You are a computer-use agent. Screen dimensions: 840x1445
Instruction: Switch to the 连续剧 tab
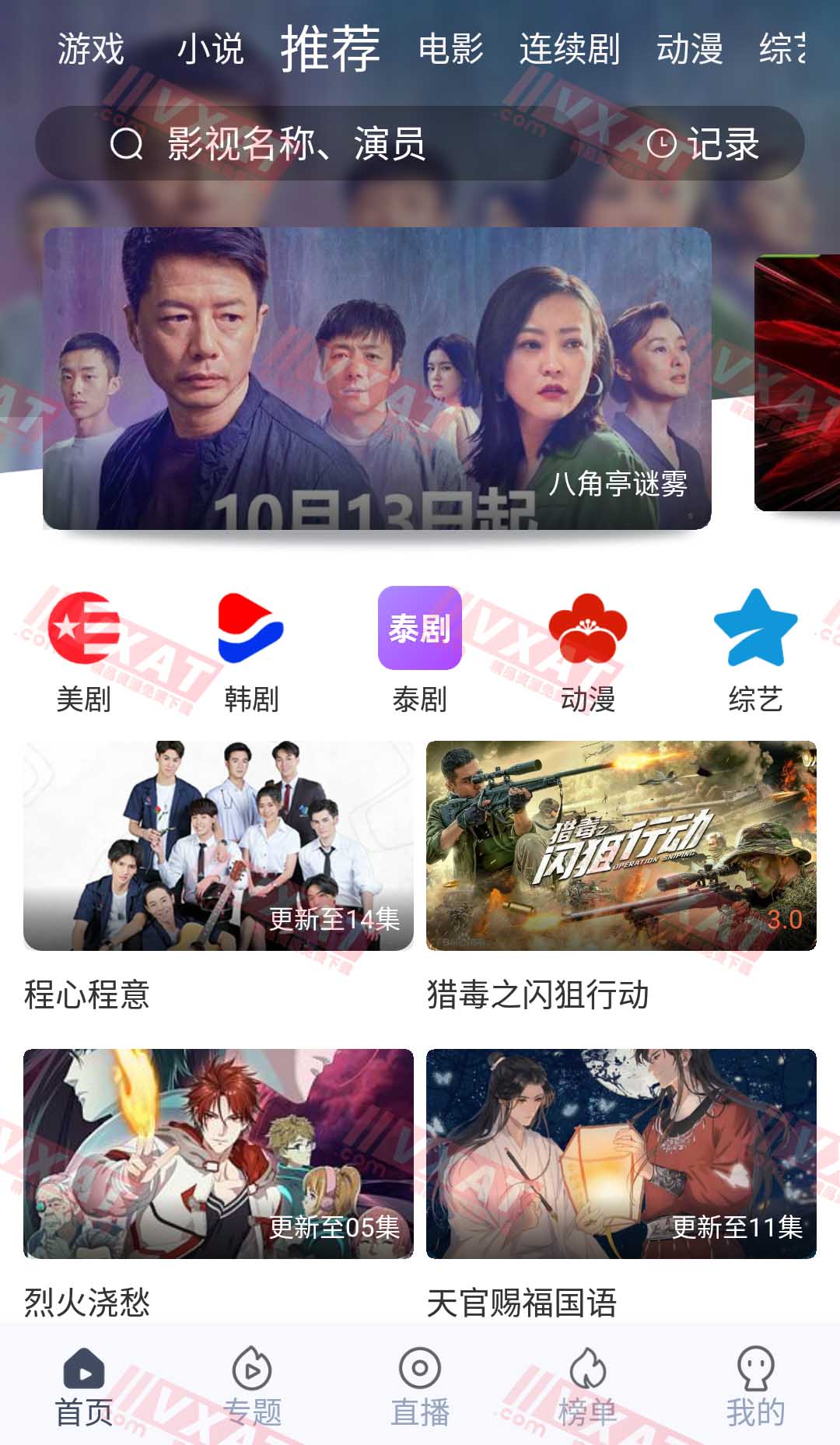tap(569, 49)
